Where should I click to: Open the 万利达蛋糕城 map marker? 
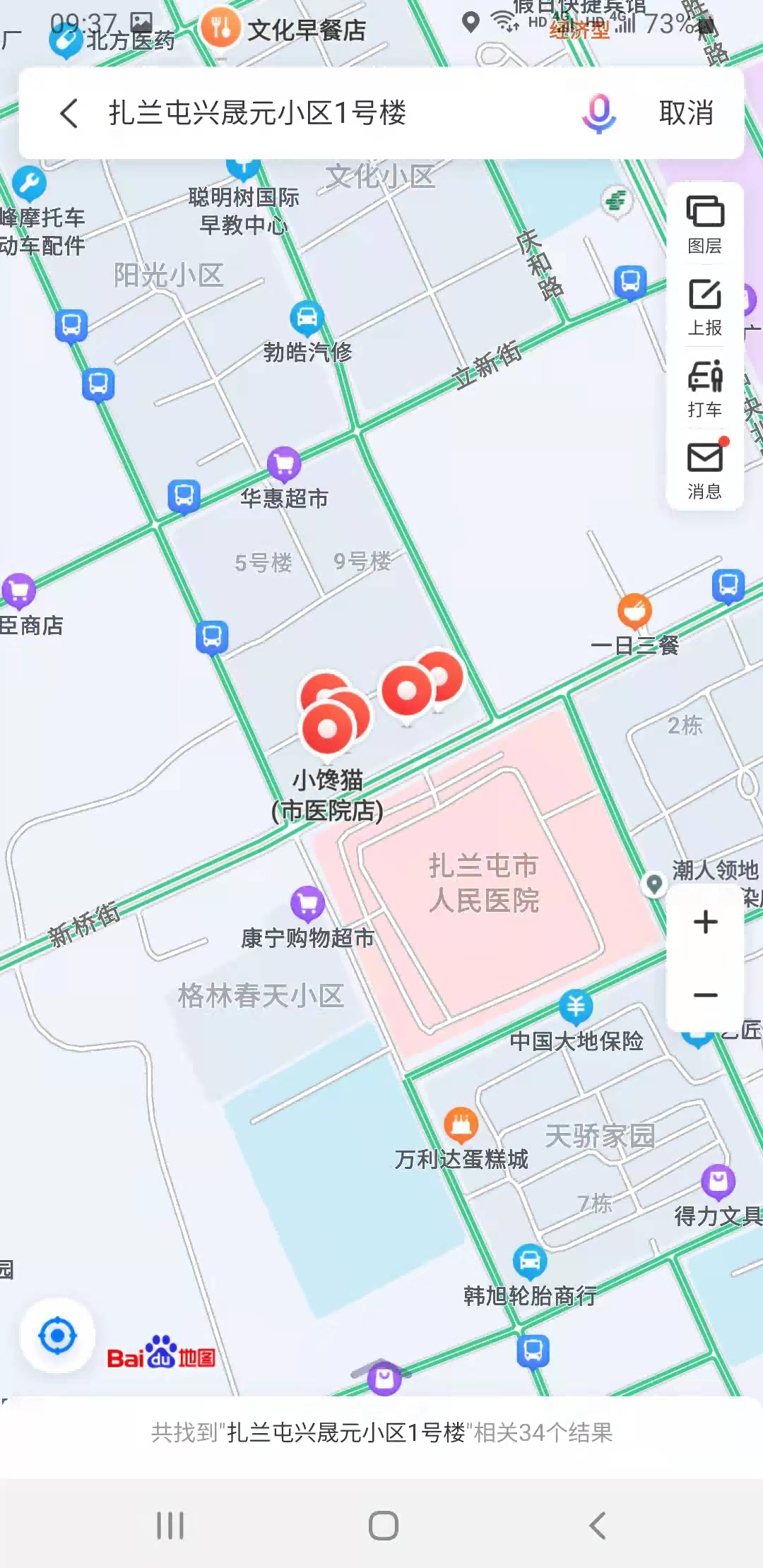click(x=461, y=1124)
